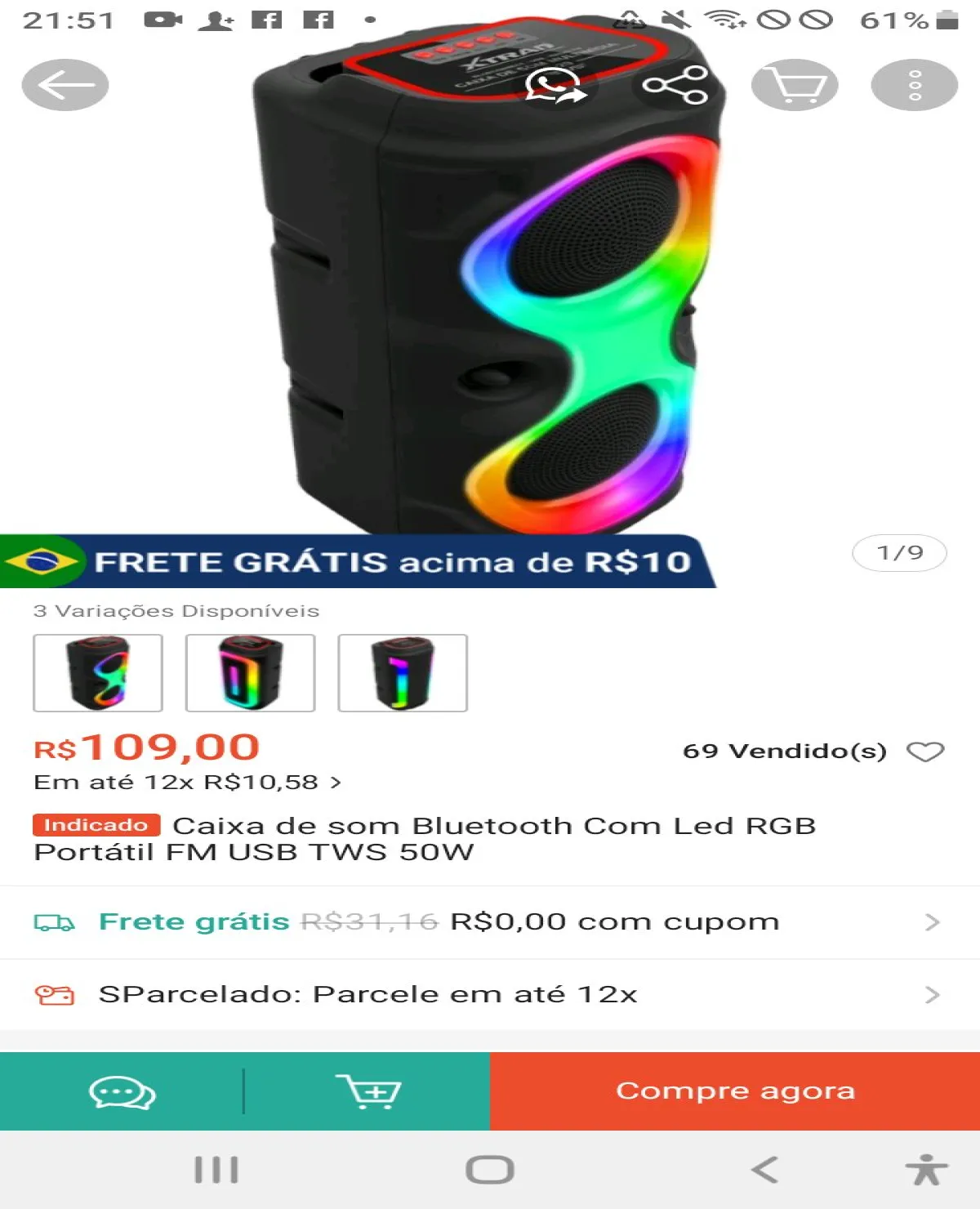This screenshot has width=980, height=1209.
Task: Add product to favorites with heart icon
Action: 925,752
